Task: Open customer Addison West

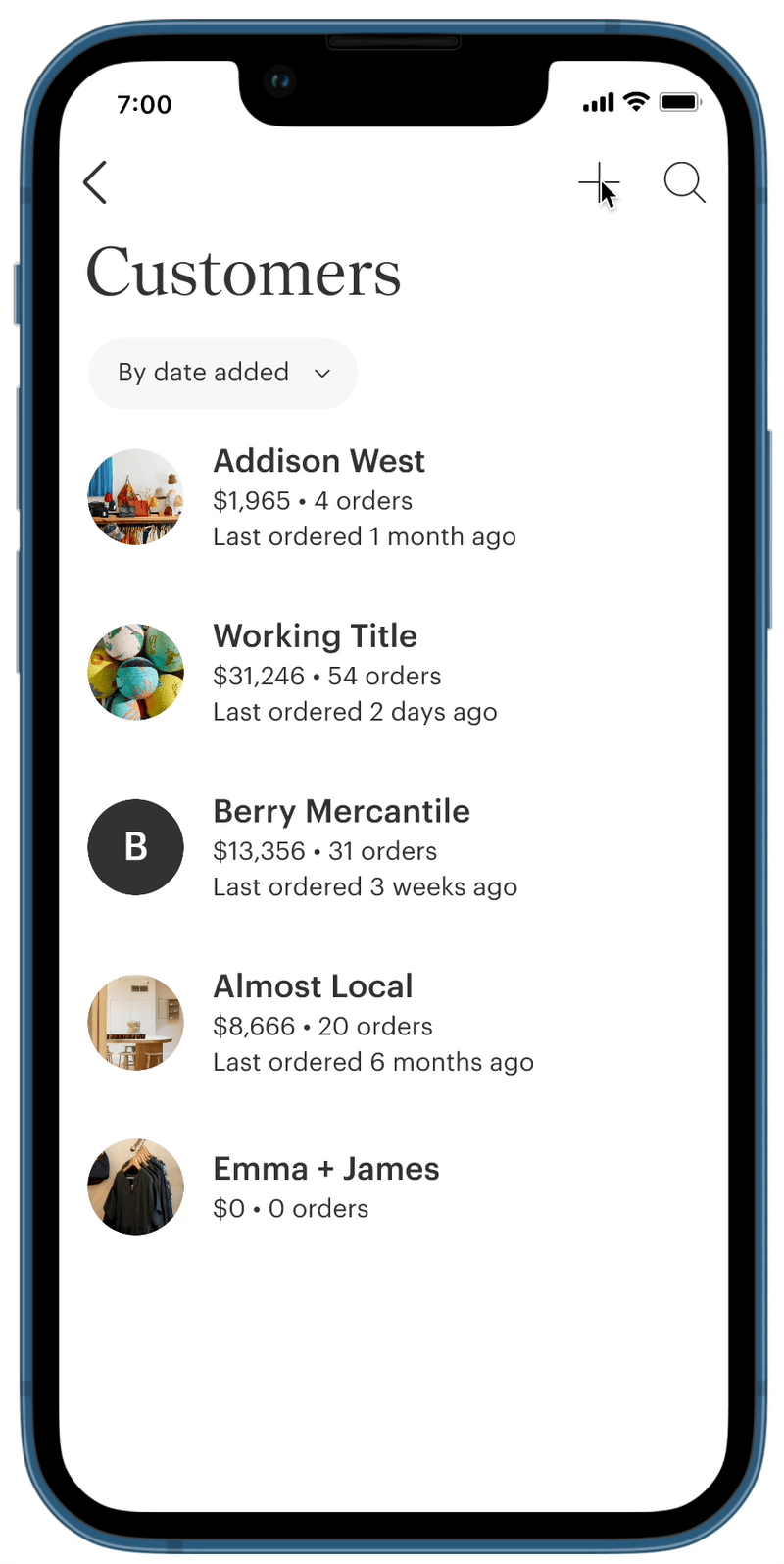Action: point(318,498)
